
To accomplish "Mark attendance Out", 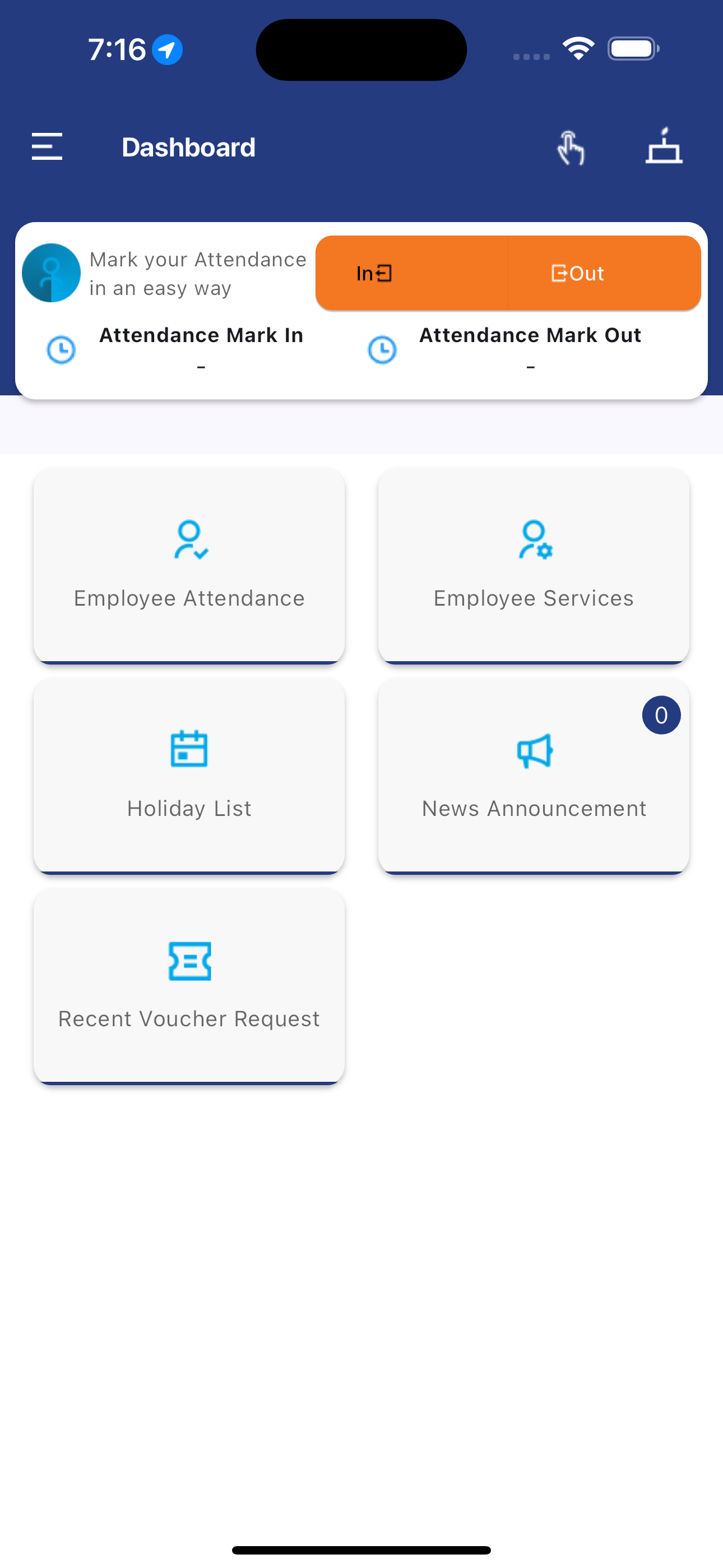I will [x=604, y=273].
